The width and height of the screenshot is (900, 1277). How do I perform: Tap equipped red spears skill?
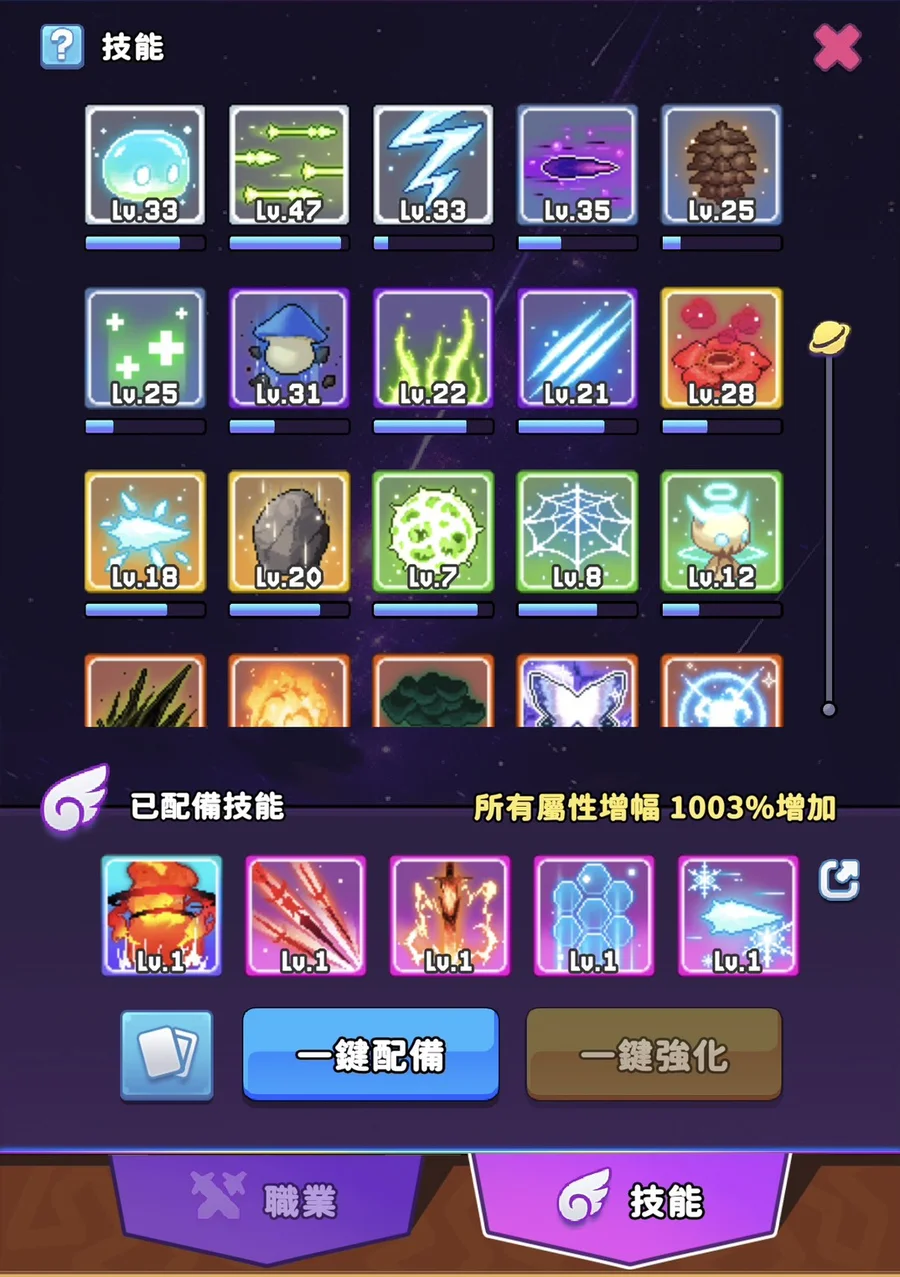(x=306, y=915)
